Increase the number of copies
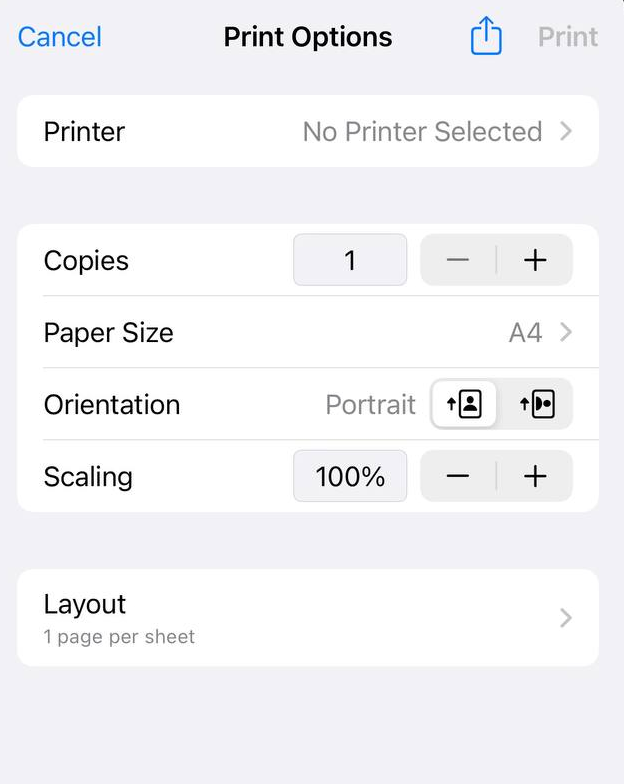The width and height of the screenshot is (624, 784). [535, 260]
